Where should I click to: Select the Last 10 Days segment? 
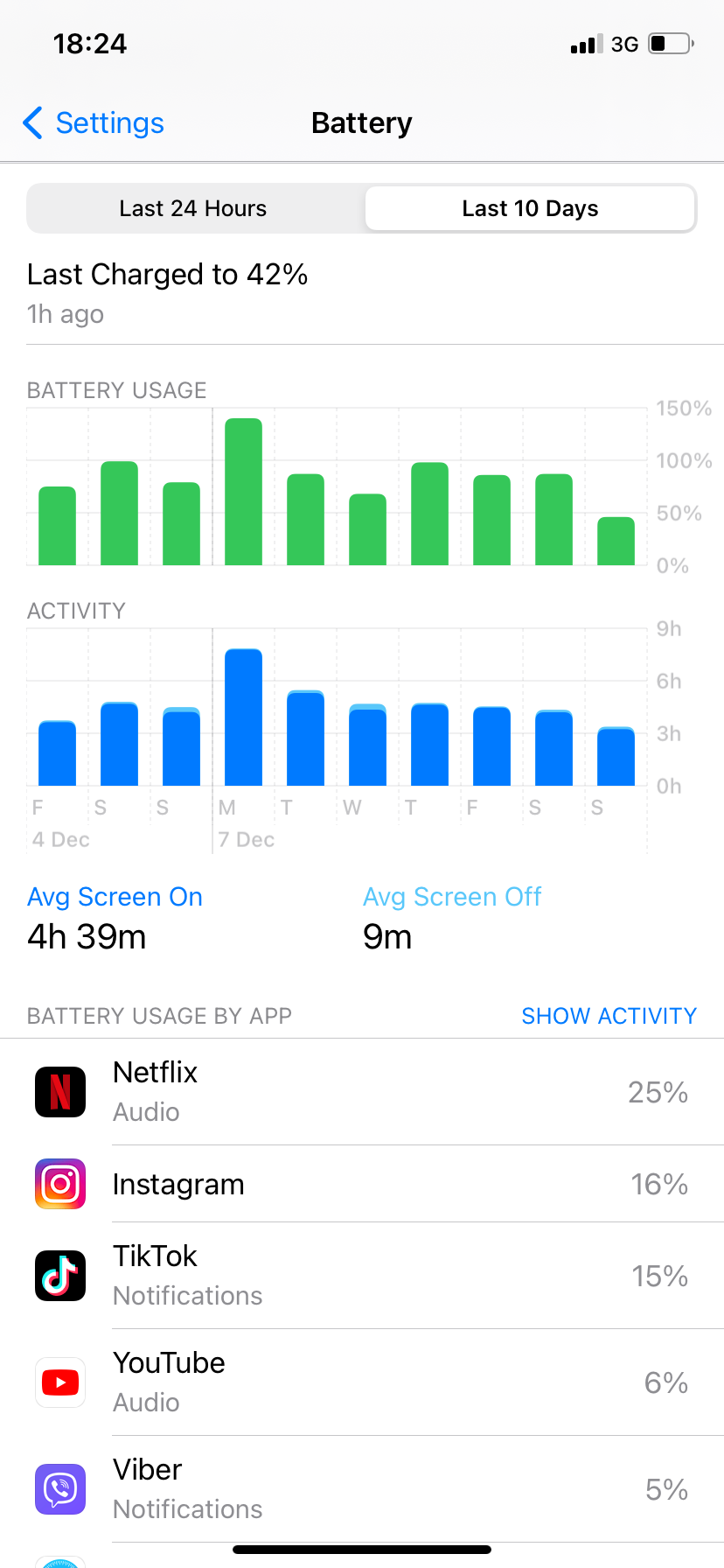530,208
